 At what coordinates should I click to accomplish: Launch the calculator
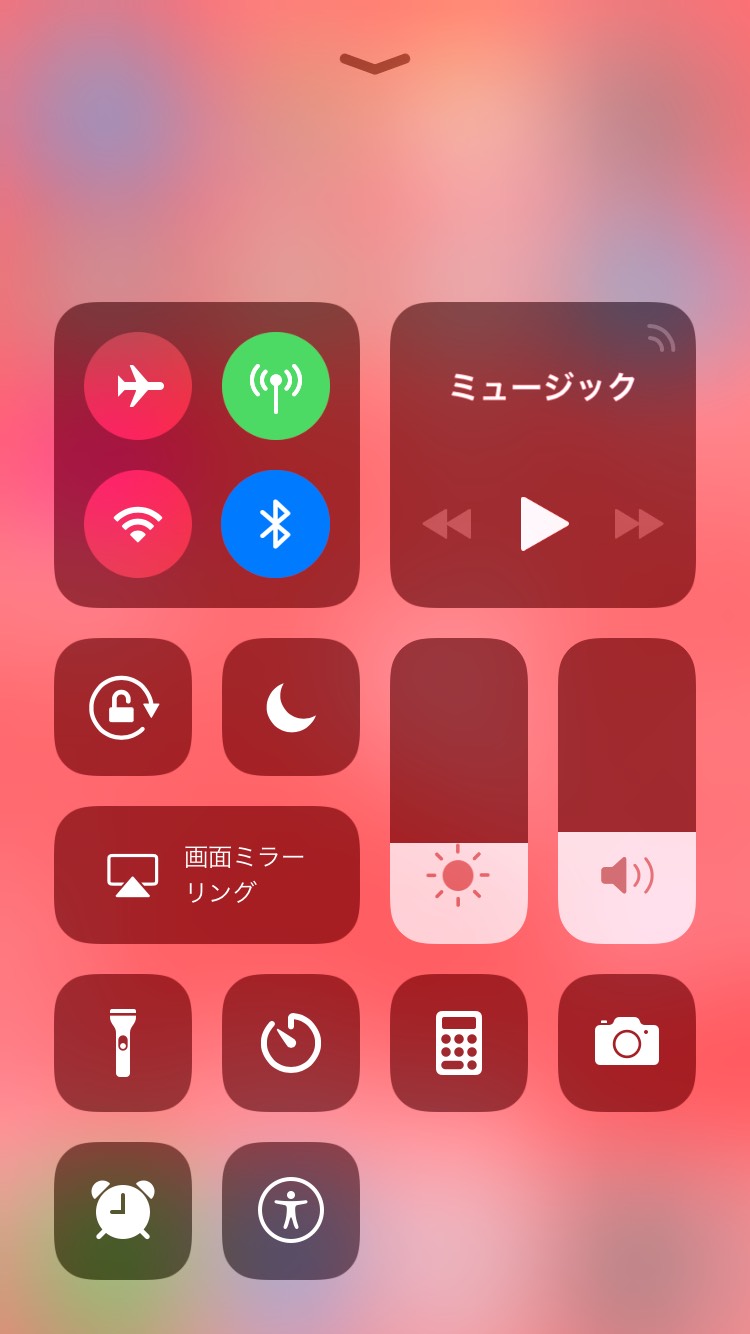(x=459, y=1043)
